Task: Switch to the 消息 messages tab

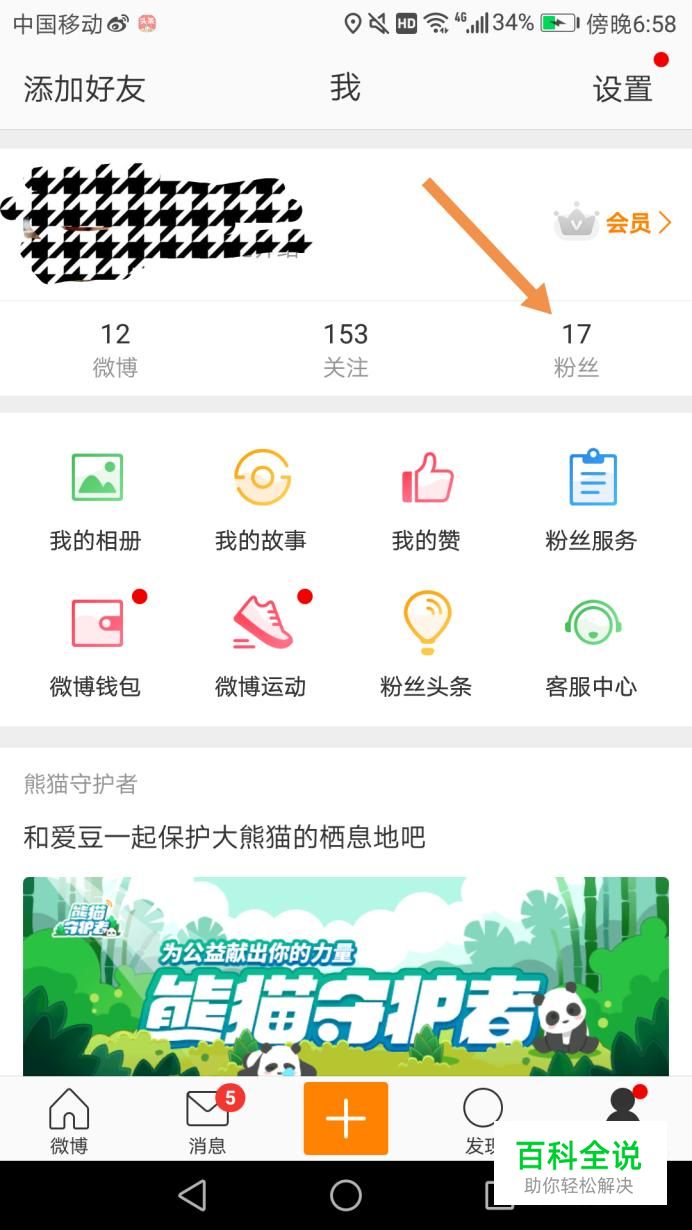Action: [x=208, y=1120]
